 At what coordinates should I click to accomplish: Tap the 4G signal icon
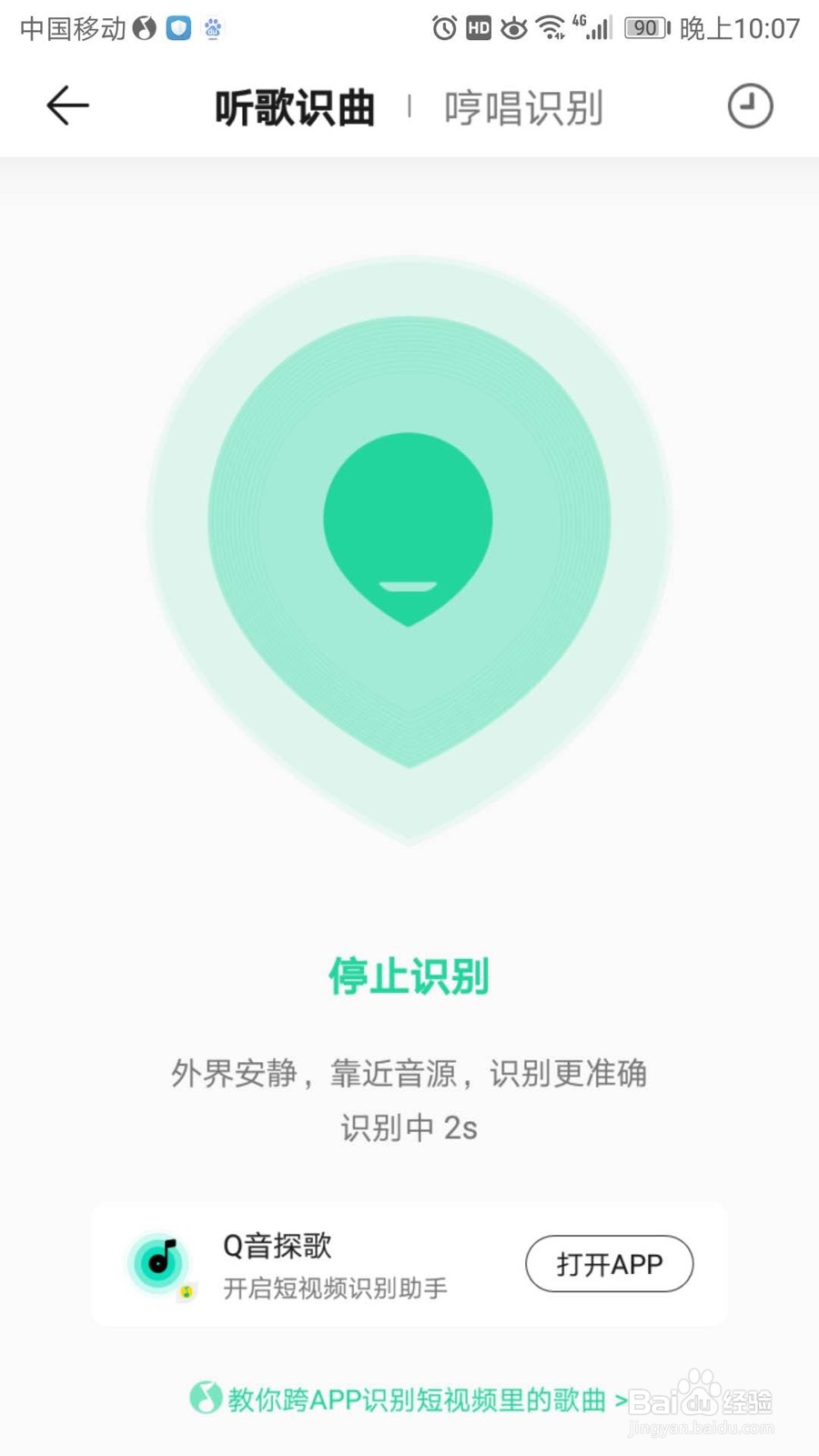(591, 27)
